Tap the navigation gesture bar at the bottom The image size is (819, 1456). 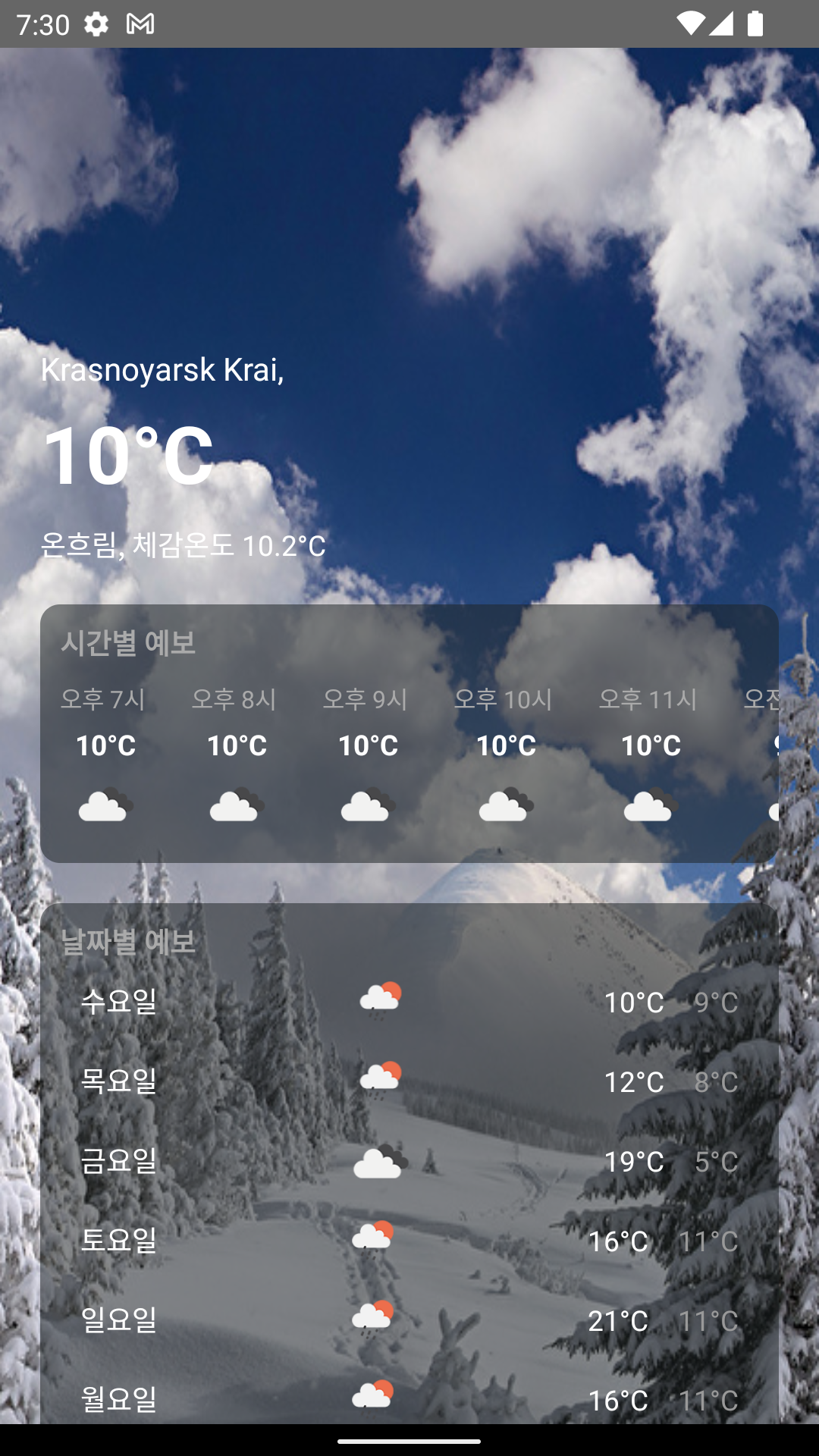click(x=409, y=1442)
